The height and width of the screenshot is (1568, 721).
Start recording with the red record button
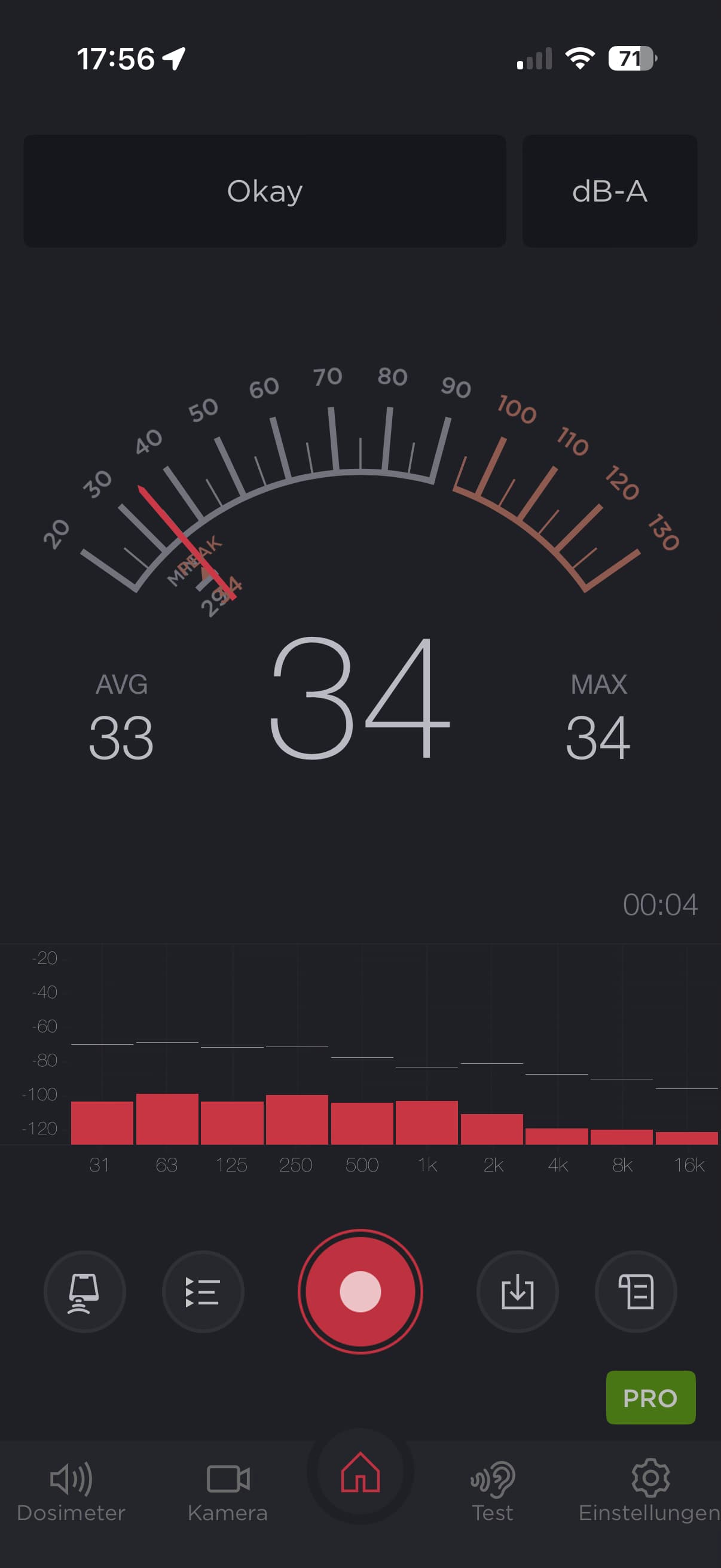click(x=360, y=1291)
